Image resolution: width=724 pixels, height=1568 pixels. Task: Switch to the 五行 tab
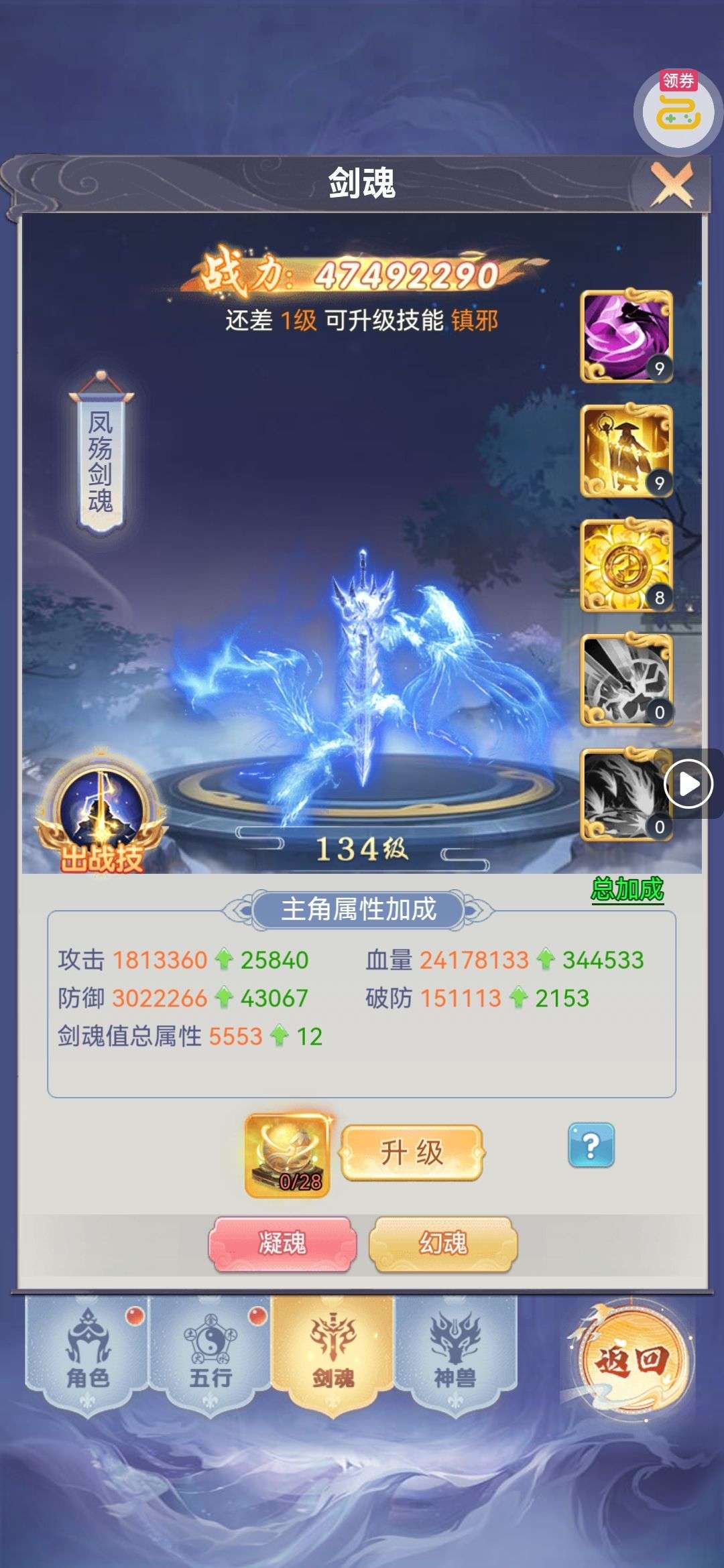tap(210, 1352)
